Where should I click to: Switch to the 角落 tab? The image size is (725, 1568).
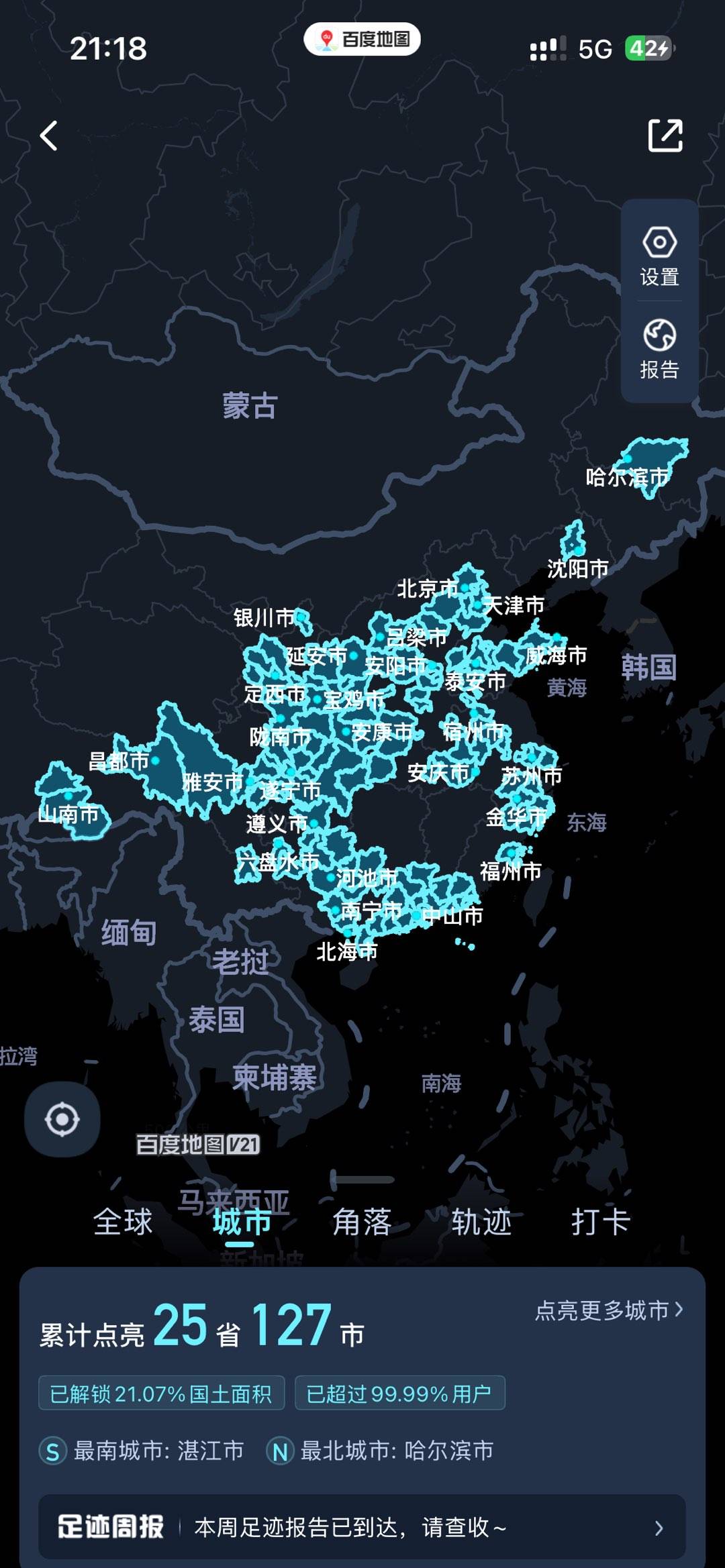[362, 1221]
